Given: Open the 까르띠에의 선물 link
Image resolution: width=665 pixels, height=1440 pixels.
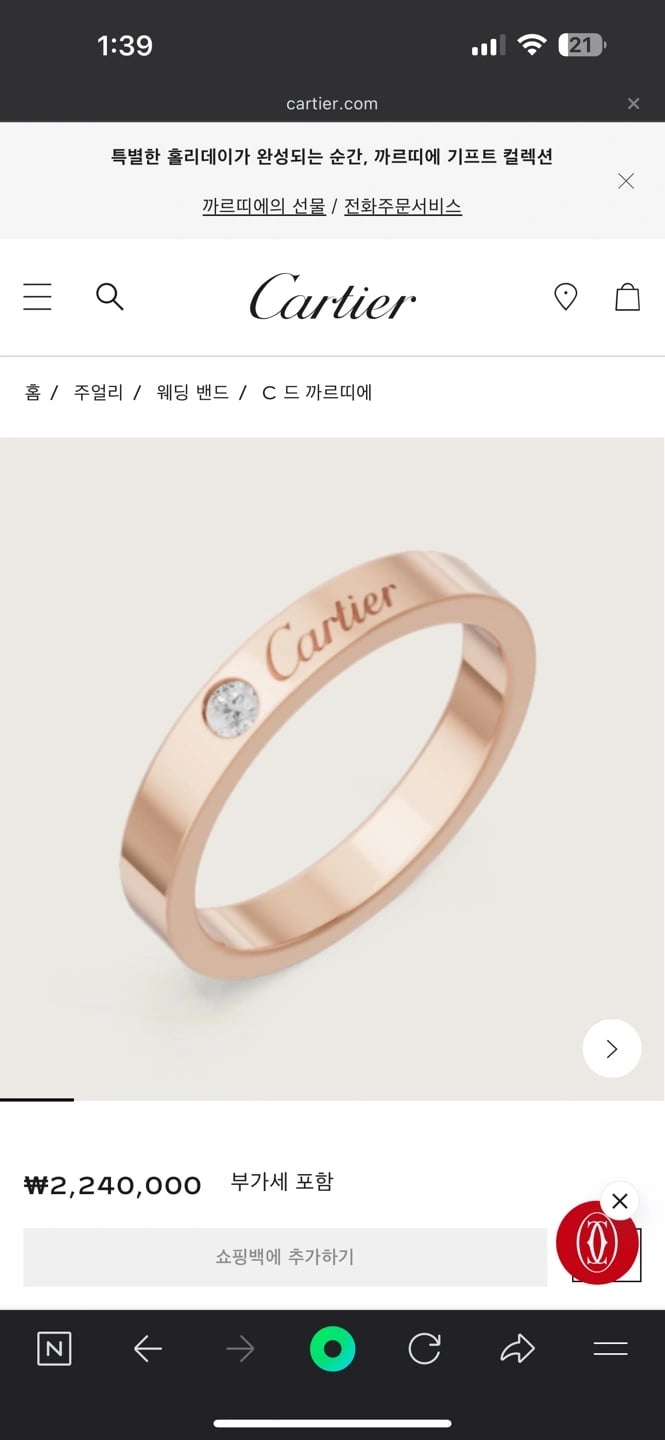Looking at the screenshot, I should (264, 206).
